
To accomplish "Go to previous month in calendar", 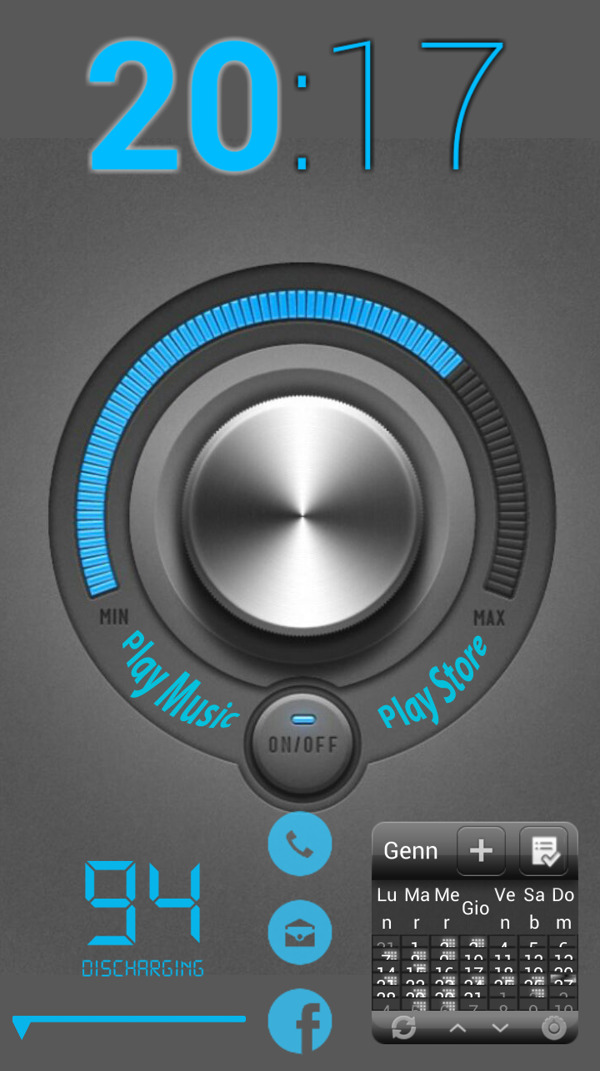I will [457, 1027].
